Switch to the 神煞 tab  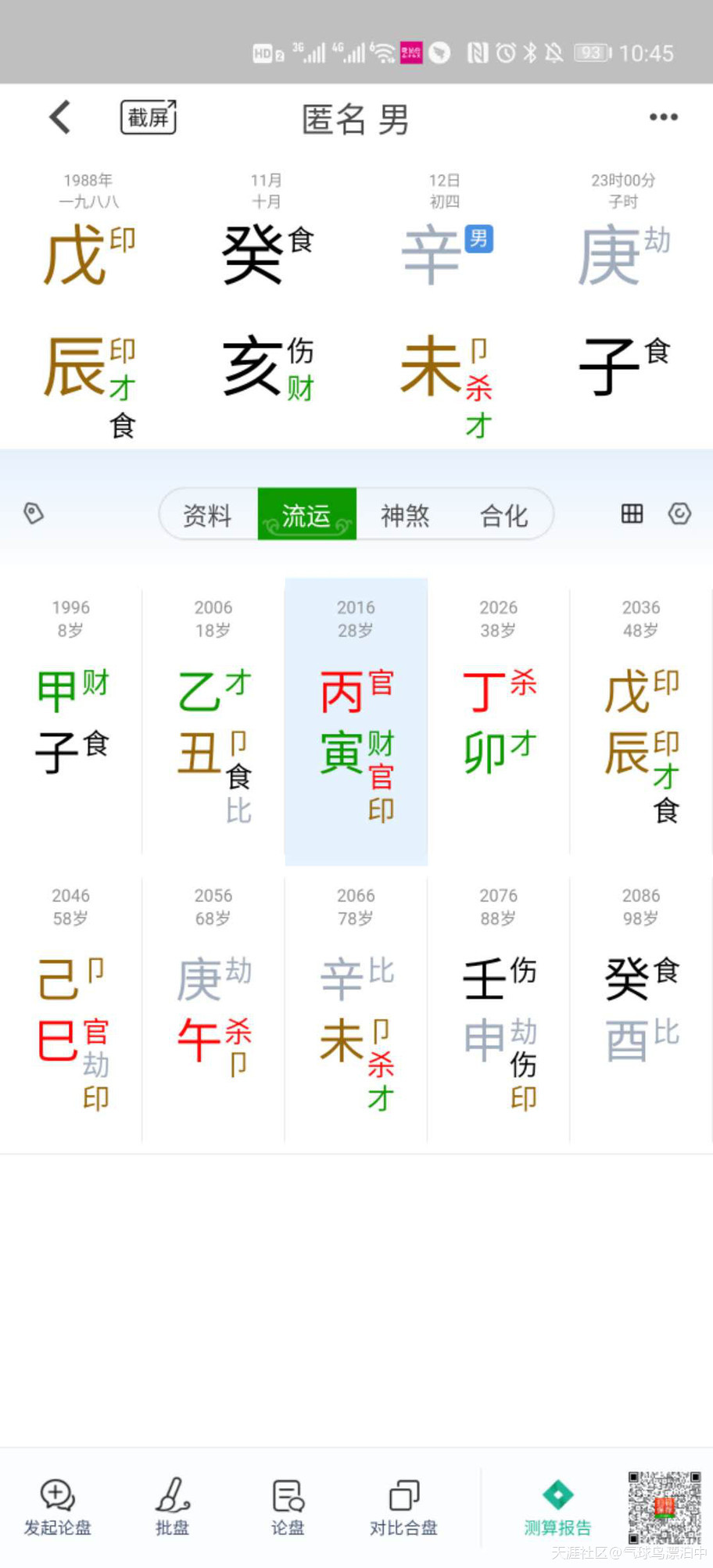pyautogui.click(x=405, y=514)
